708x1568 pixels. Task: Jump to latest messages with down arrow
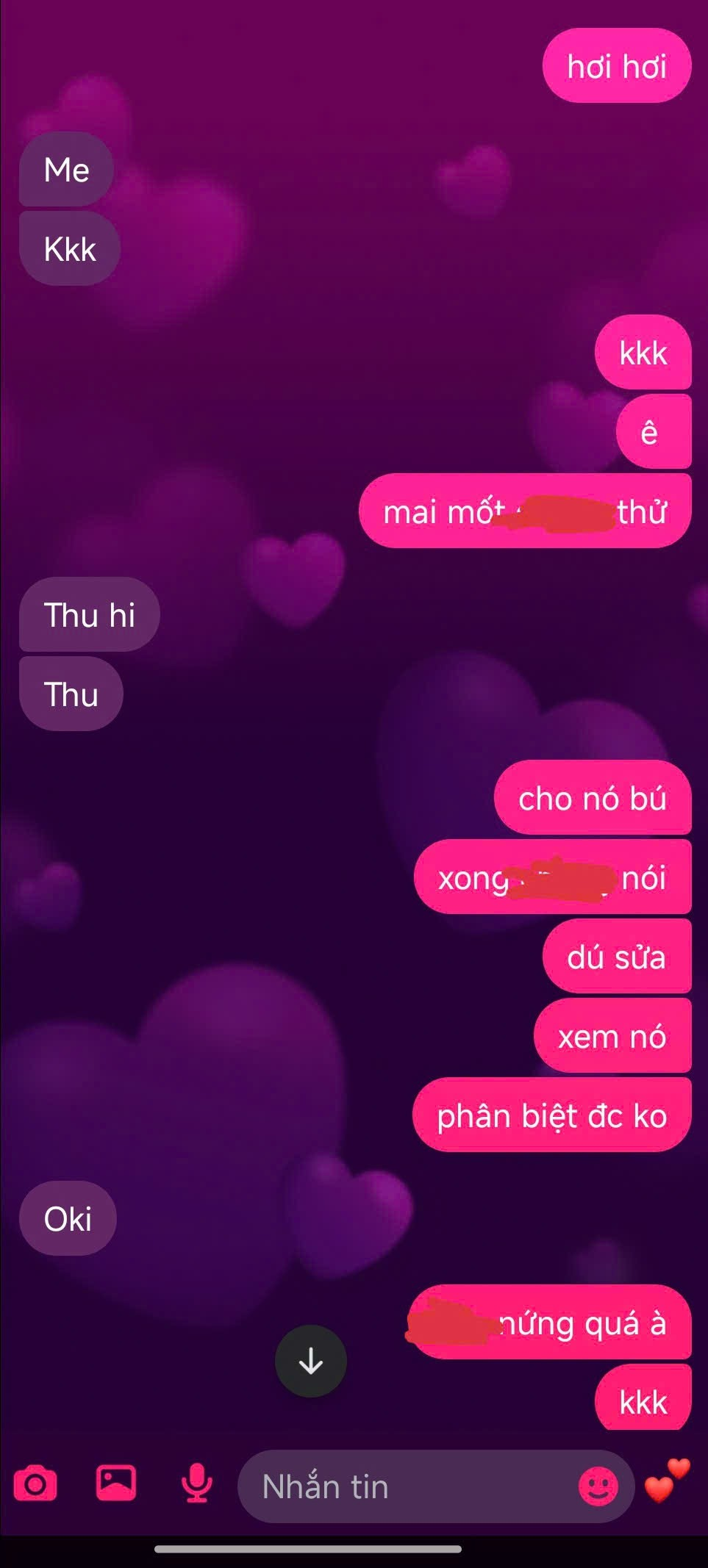[x=311, y=1361]
